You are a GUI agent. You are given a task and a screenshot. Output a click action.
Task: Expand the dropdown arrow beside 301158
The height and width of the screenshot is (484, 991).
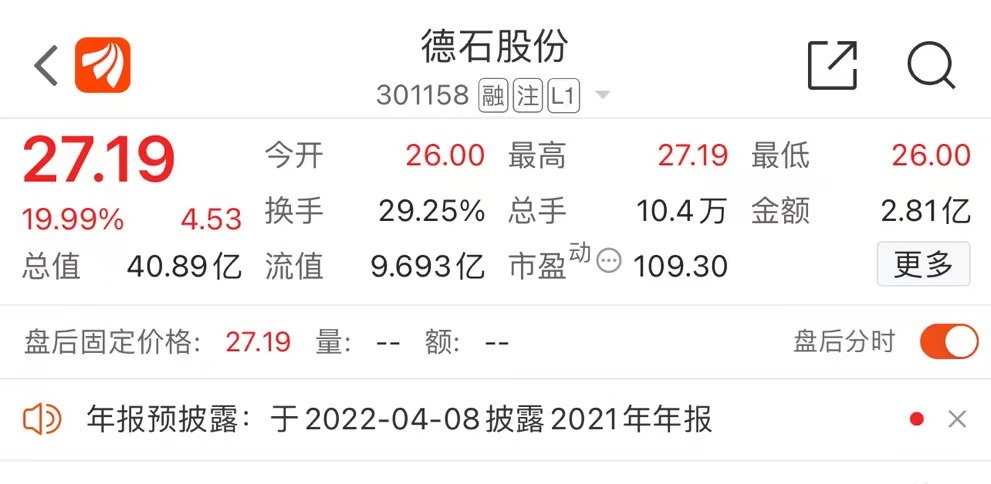603,96
